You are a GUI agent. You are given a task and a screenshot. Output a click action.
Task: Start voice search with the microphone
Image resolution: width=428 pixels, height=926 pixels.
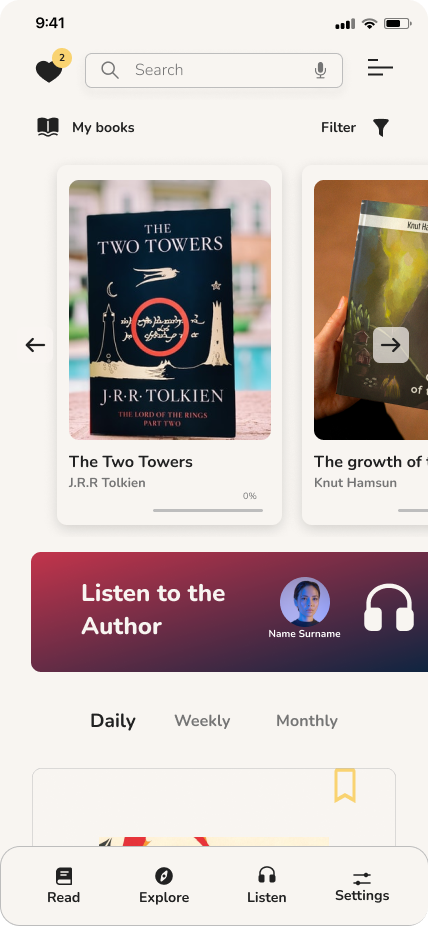[x=321, y=70]
